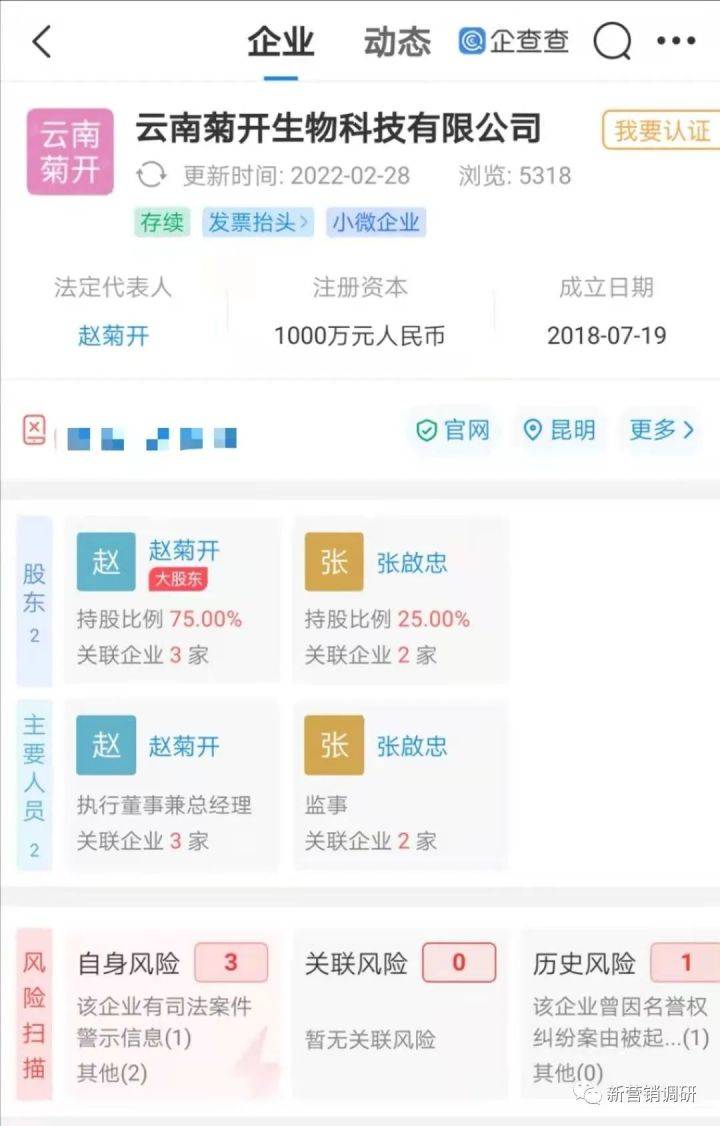
Task: Open the search magnifier icon
Action: coord(612,42)
